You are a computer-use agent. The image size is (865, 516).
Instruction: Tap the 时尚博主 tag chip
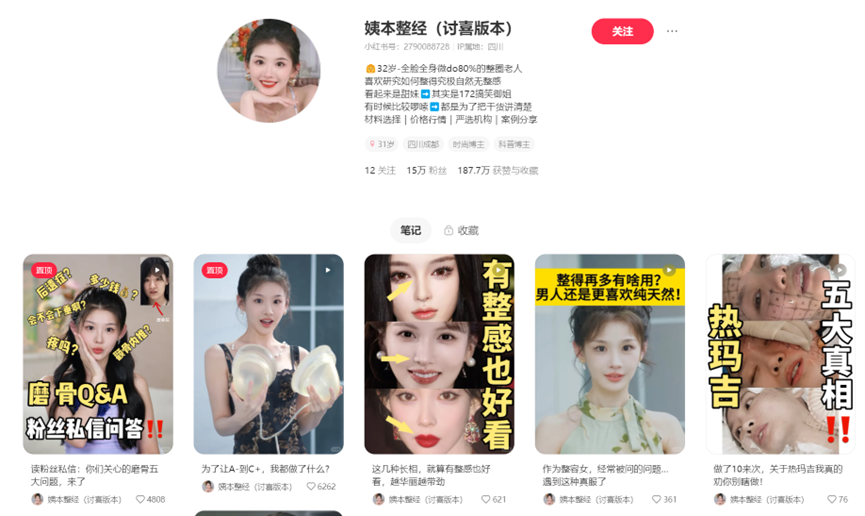(468, 144)
